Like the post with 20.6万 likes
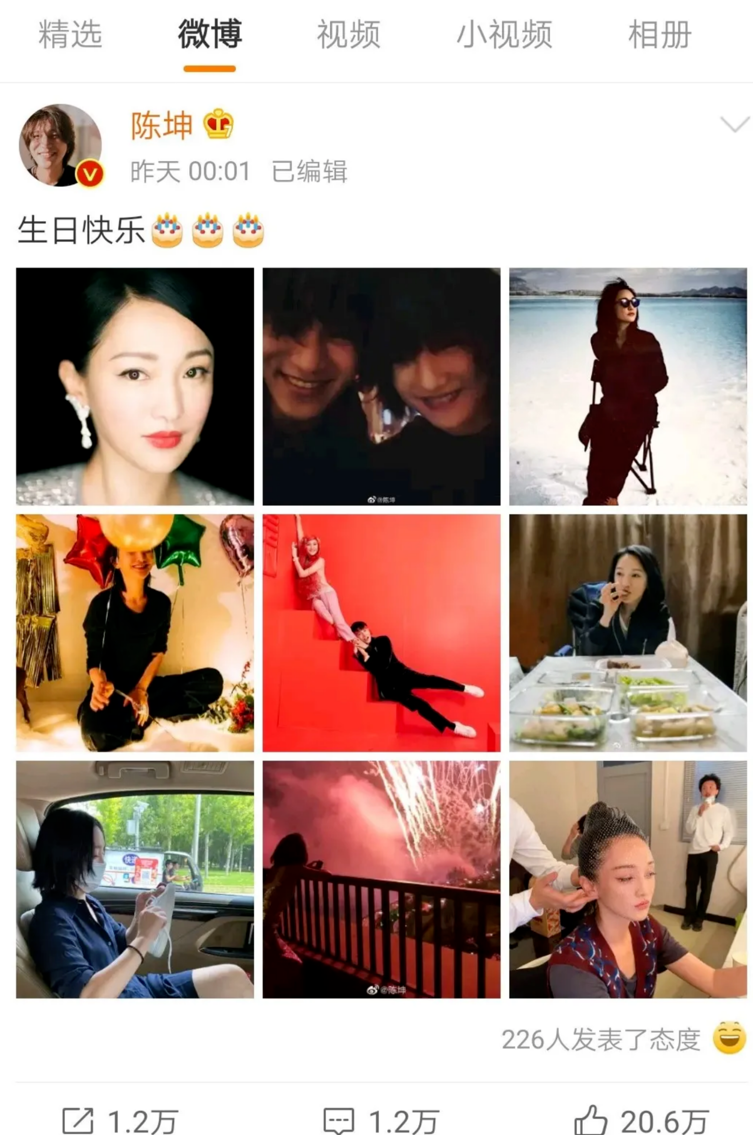This screenshot has width=753, height=1135. click(642, 1119)
